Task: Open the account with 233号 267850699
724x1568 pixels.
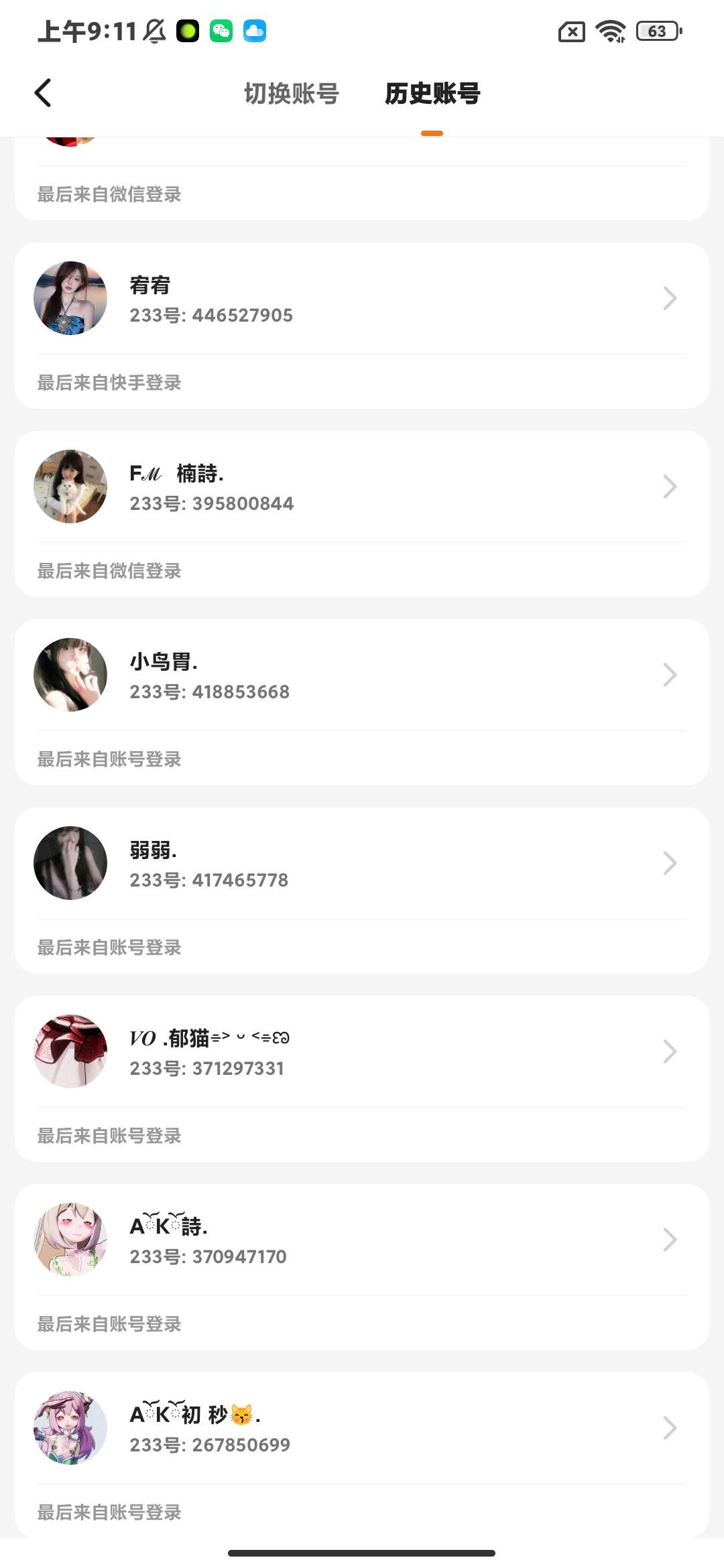Action: coord(361,1429)
